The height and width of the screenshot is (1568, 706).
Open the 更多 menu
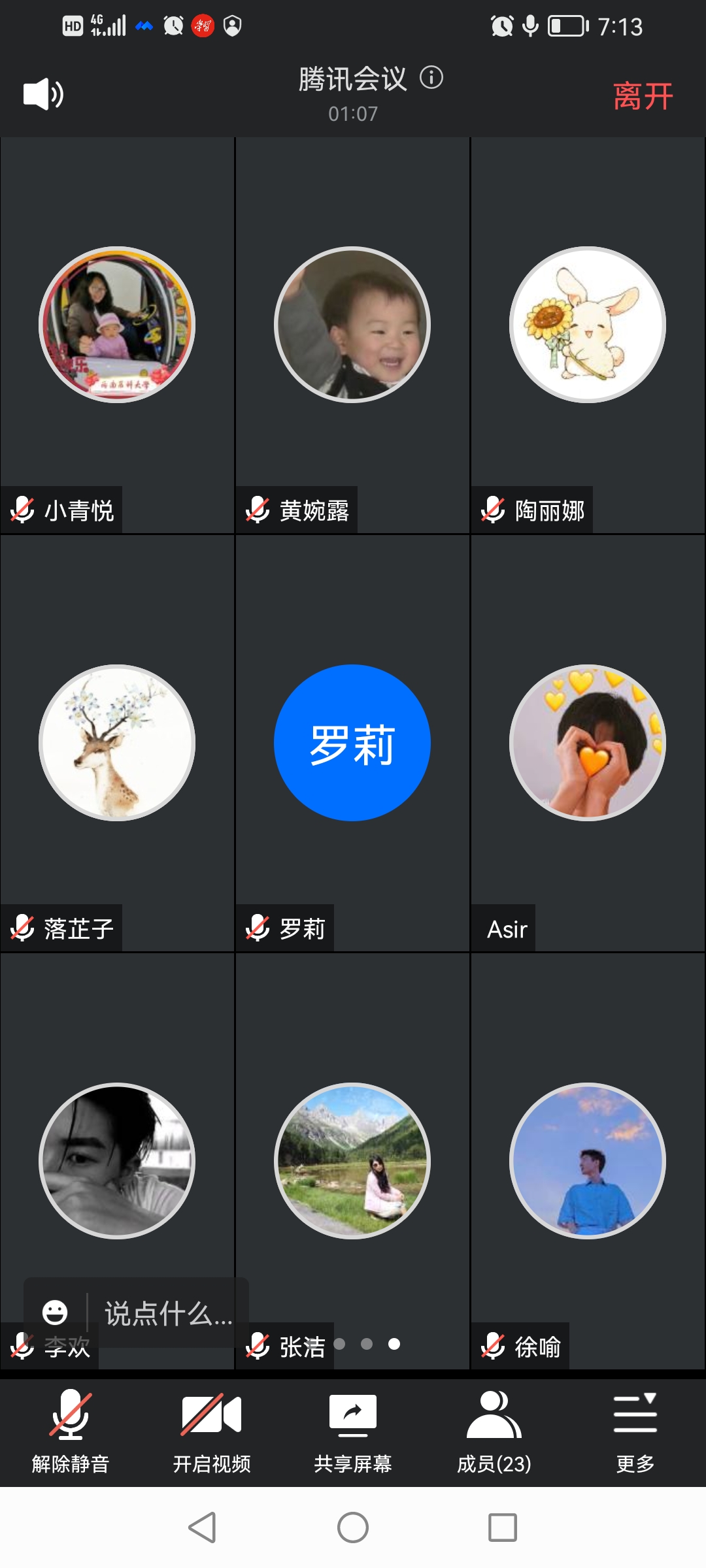coord(635,1431)
